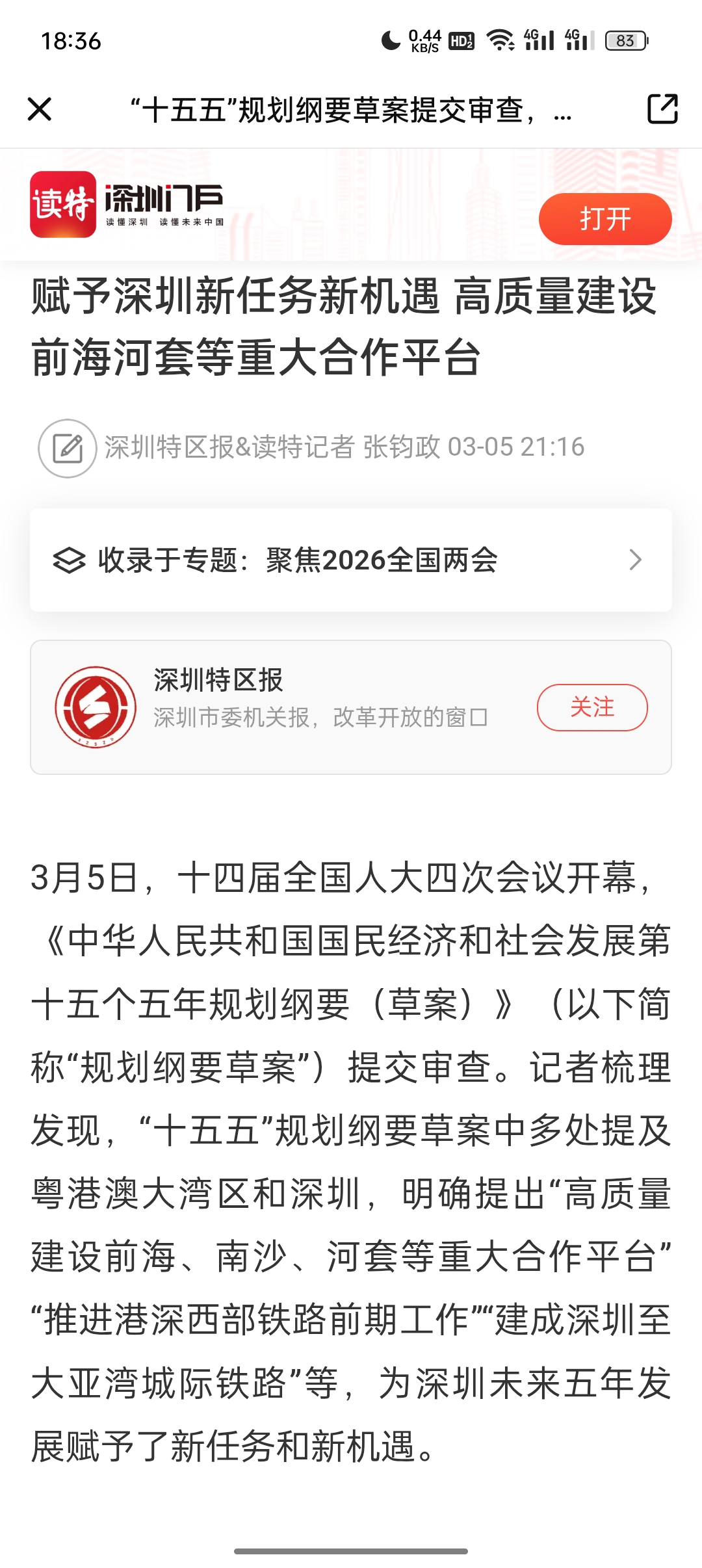Open the share/open-externally icon
Image resolution: width=702 pixels, height=1568 pixels.
click(662, 109)
